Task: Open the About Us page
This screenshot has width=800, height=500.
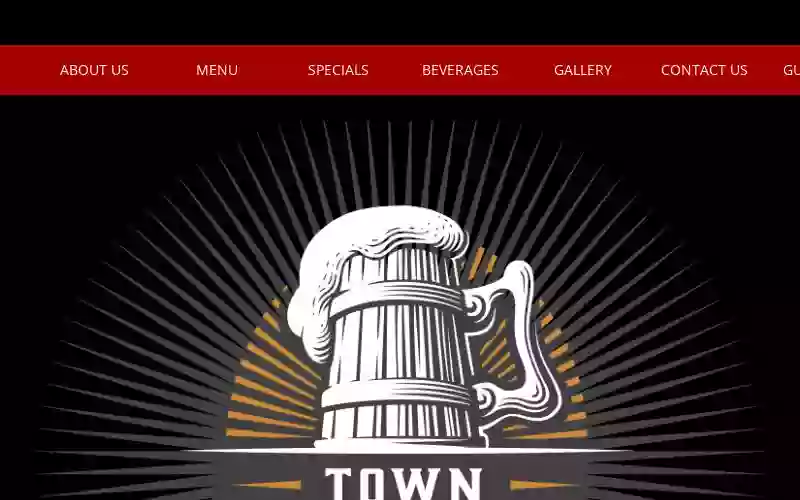Action: click(x=94, y=70)
